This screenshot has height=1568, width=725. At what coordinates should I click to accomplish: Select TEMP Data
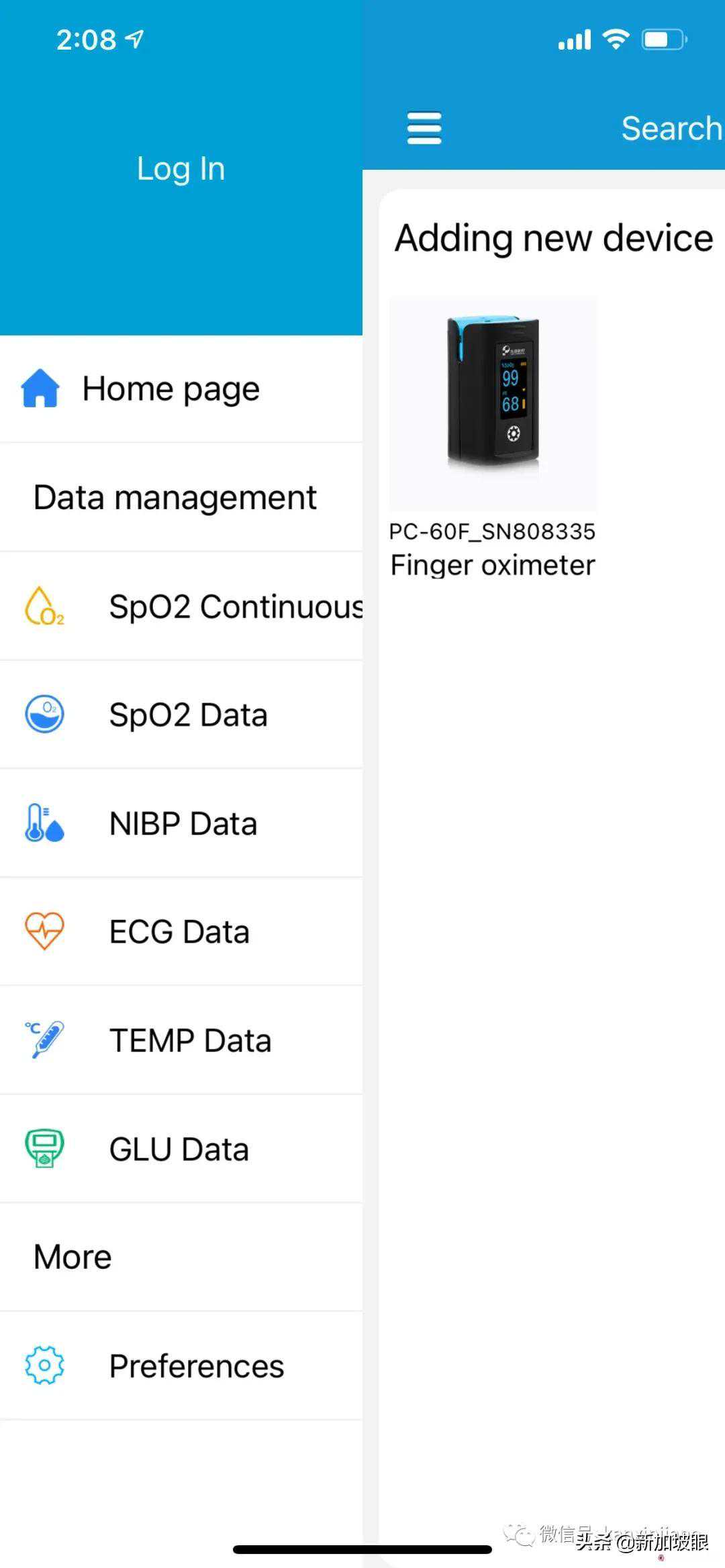pyautogui.click(x=190, y=1041)
